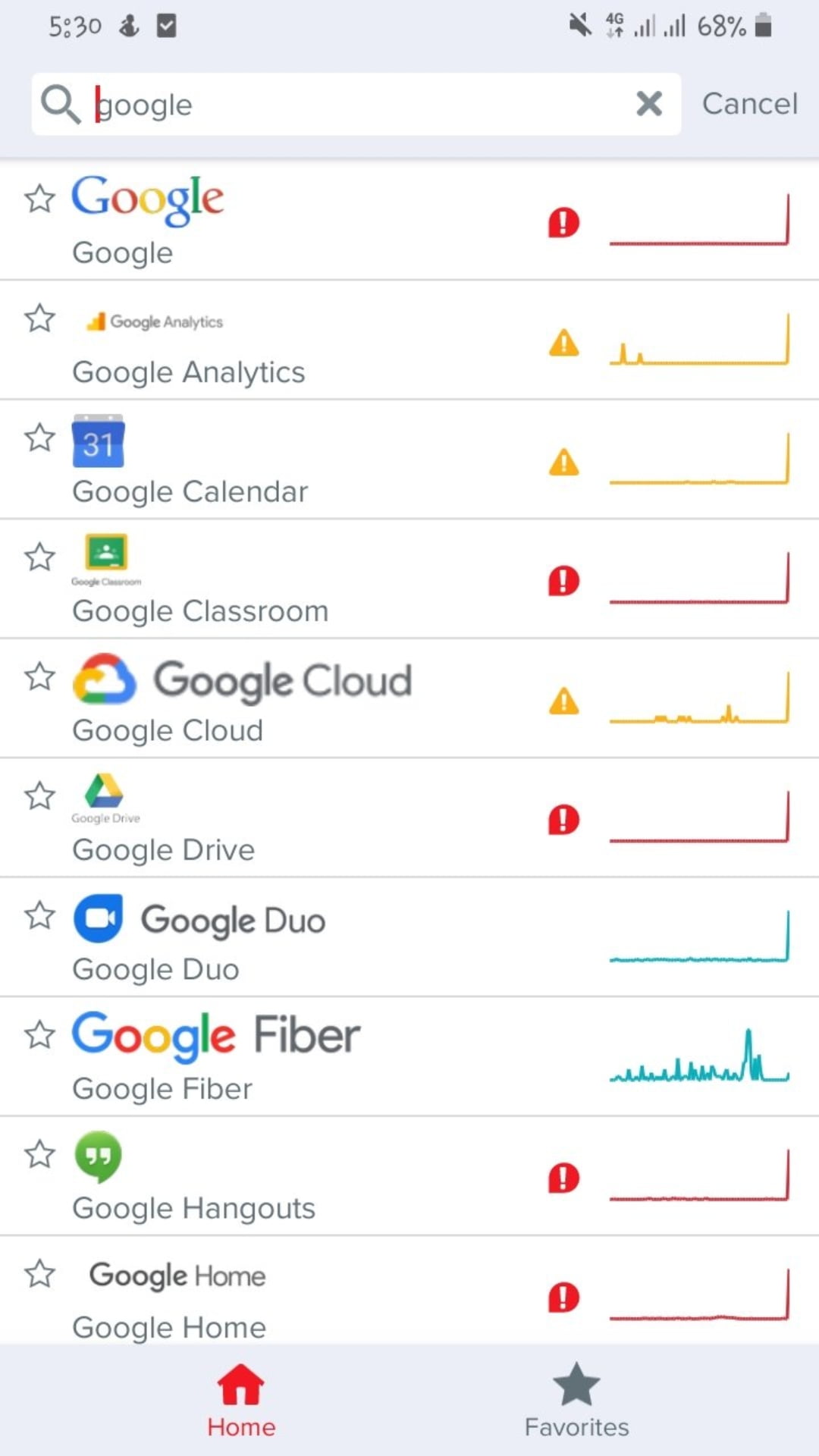The height and width of the screenshot is (1456, 819).
Task: Star Google Analytics as a favorite
Action: coord(39,318)
